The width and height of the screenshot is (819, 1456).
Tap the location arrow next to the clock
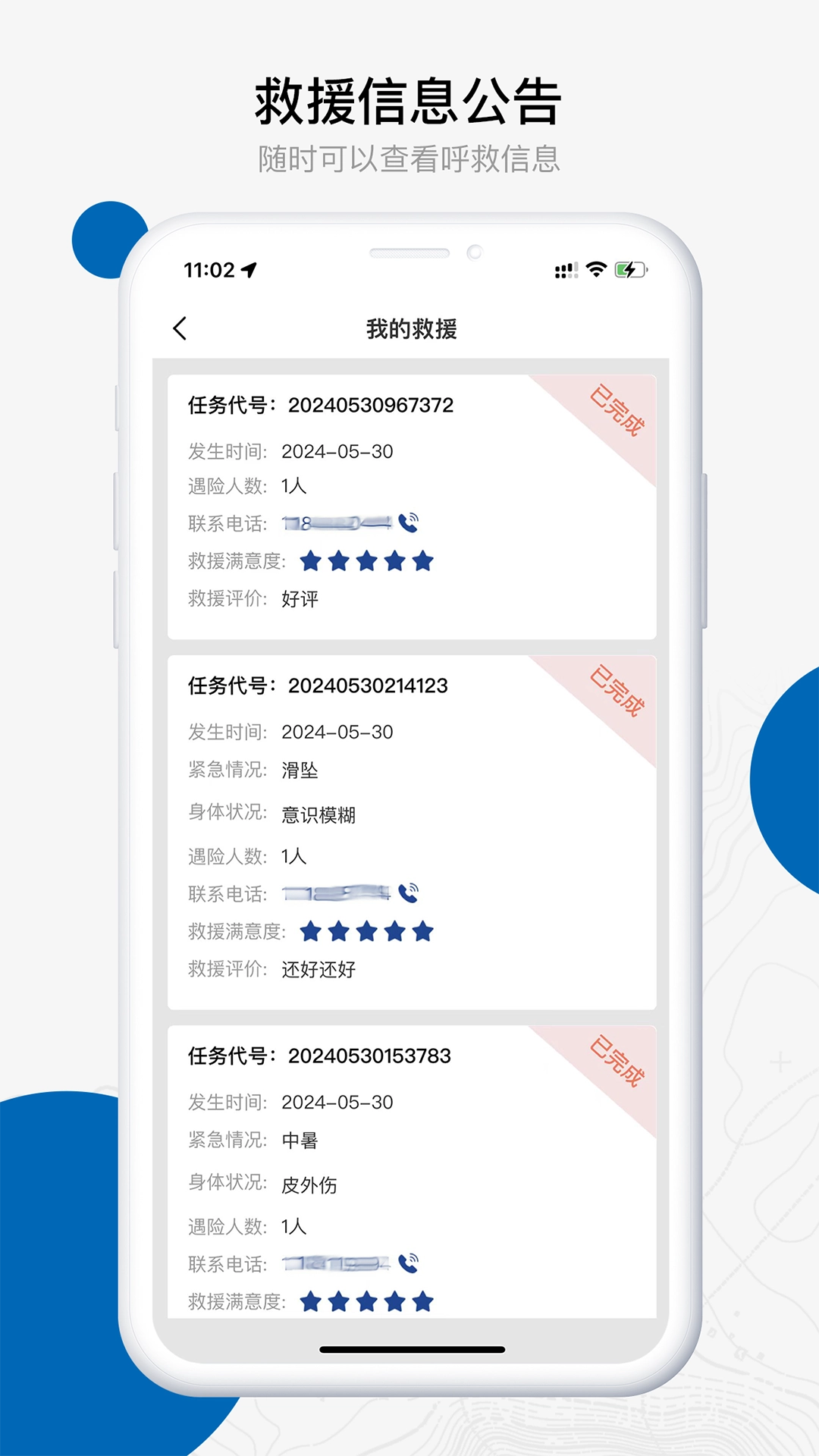[x=248, y=270]
